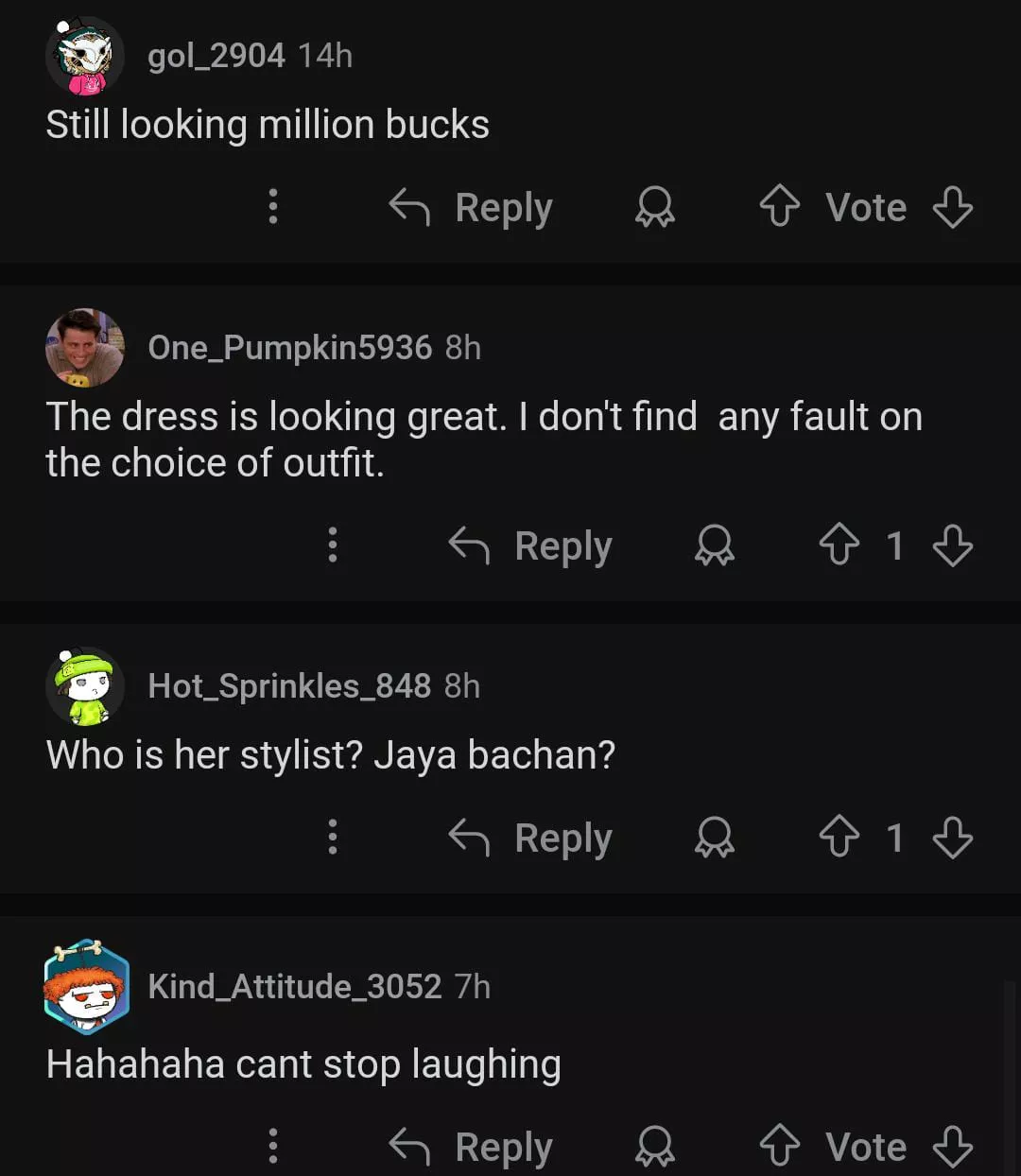Upvote Kind_Attitude_3052's comment
The width and height of the screenshot is (1021, 1176).
(x=780, y=1147)
